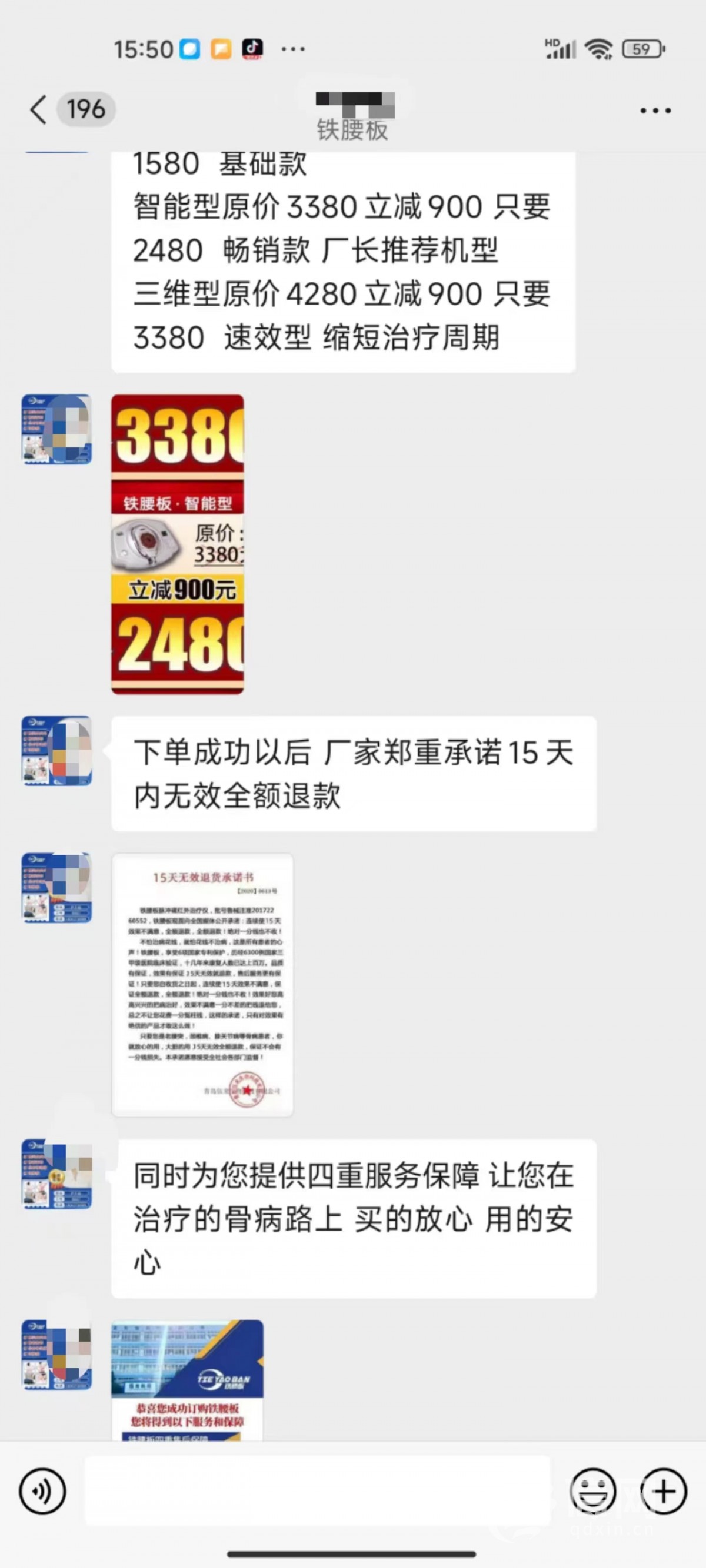View the 15天无效退货承诺书 image

click(x=202, y=984)
